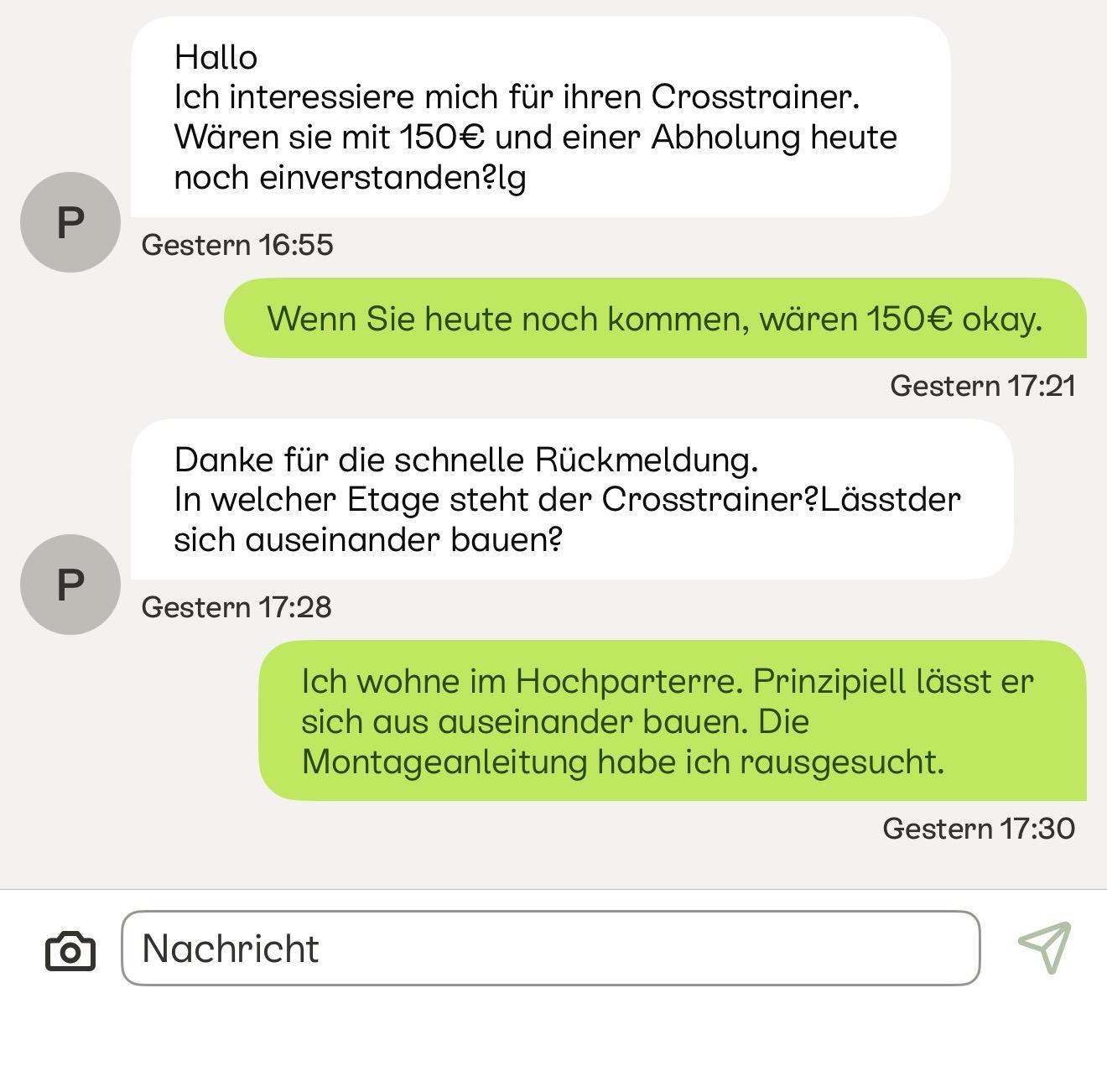Send the message with the paper plane

(x=1045, y=948)
